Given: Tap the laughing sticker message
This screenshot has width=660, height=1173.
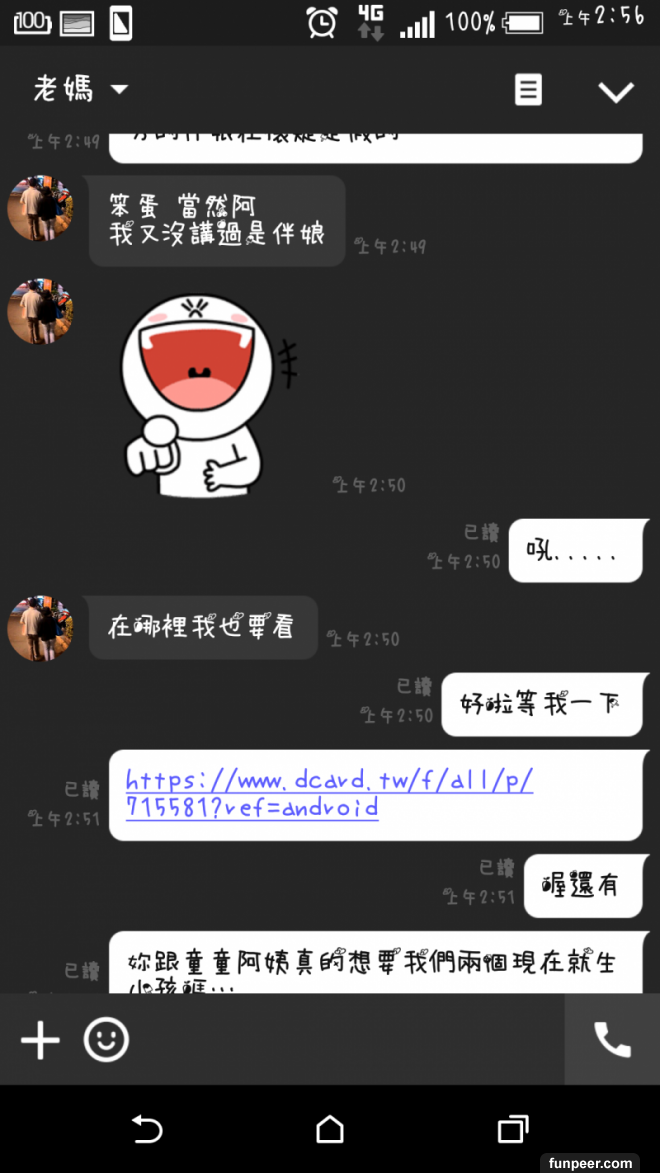Looking at the screenshot, I should (205, 394).
